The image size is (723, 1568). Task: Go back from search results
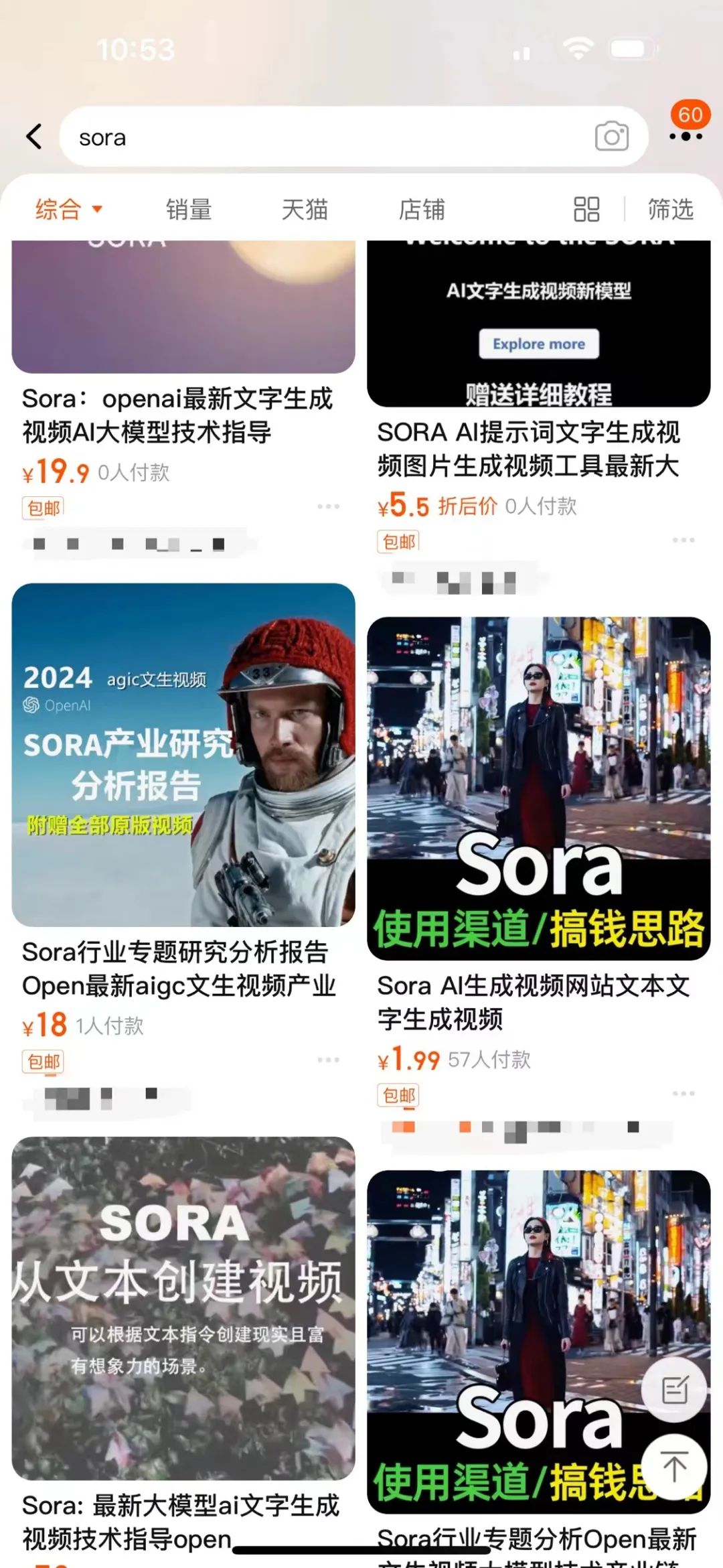35,137
